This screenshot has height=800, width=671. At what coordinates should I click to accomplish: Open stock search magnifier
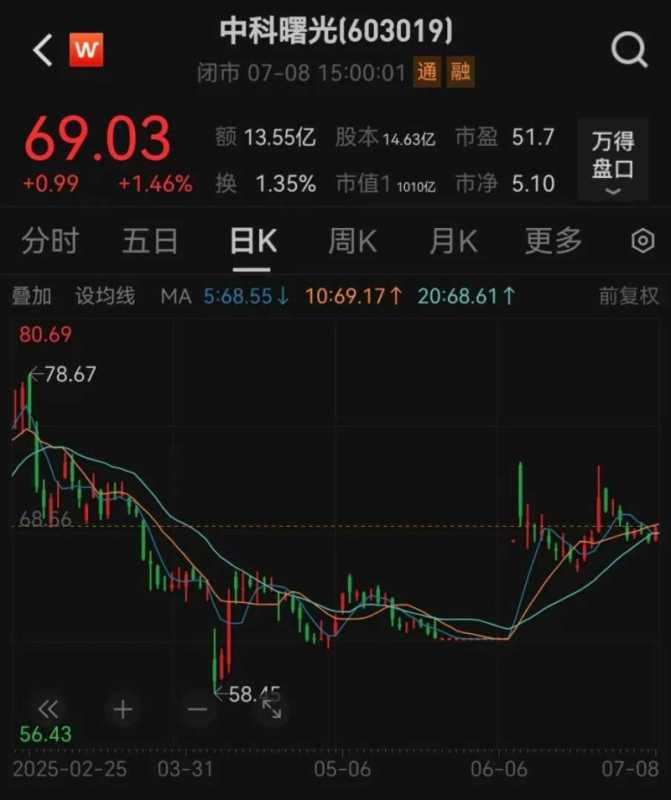[629, 48]
